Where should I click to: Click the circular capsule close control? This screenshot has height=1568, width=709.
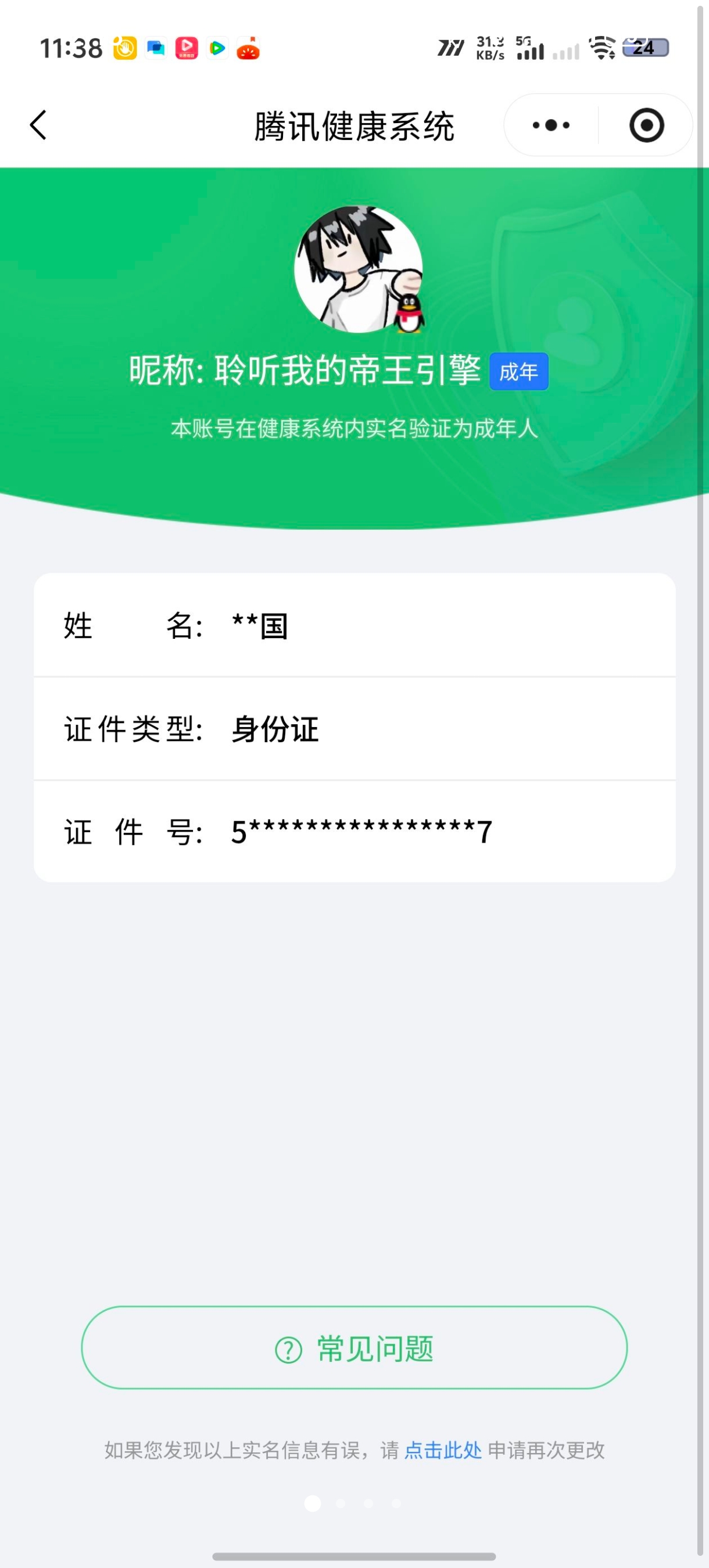pos(648,125)
